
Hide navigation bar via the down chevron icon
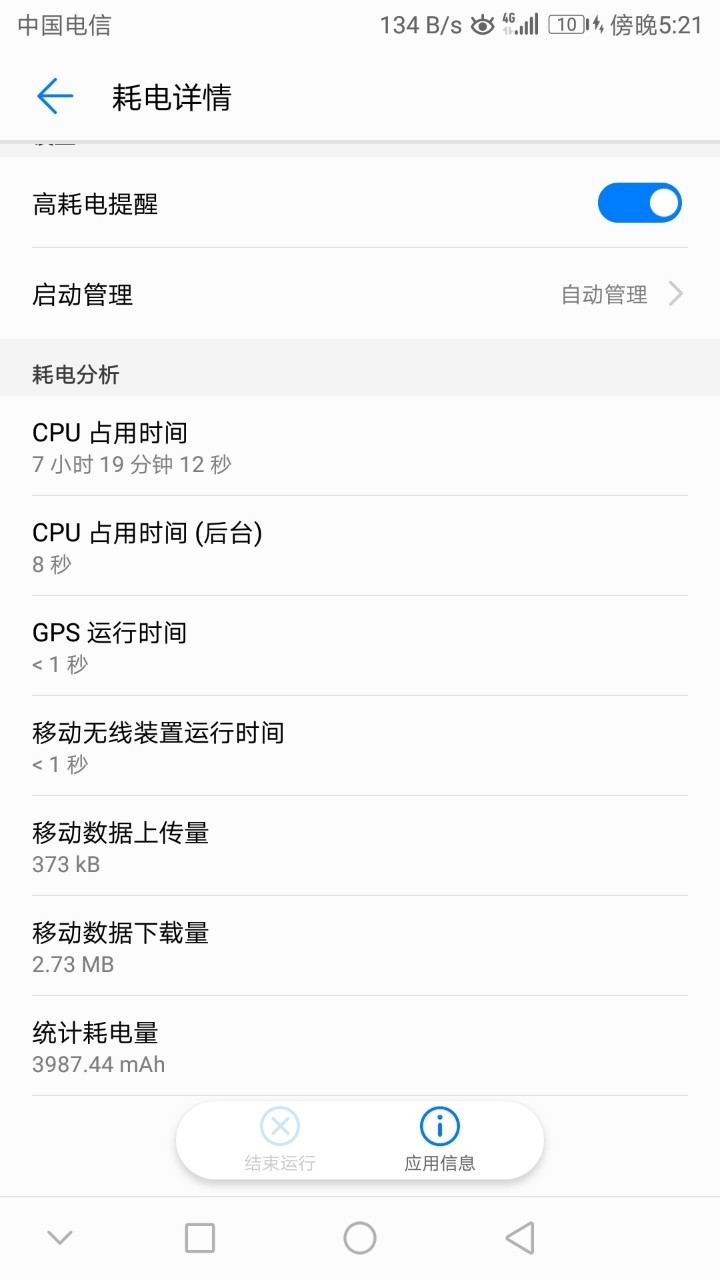59,1236
